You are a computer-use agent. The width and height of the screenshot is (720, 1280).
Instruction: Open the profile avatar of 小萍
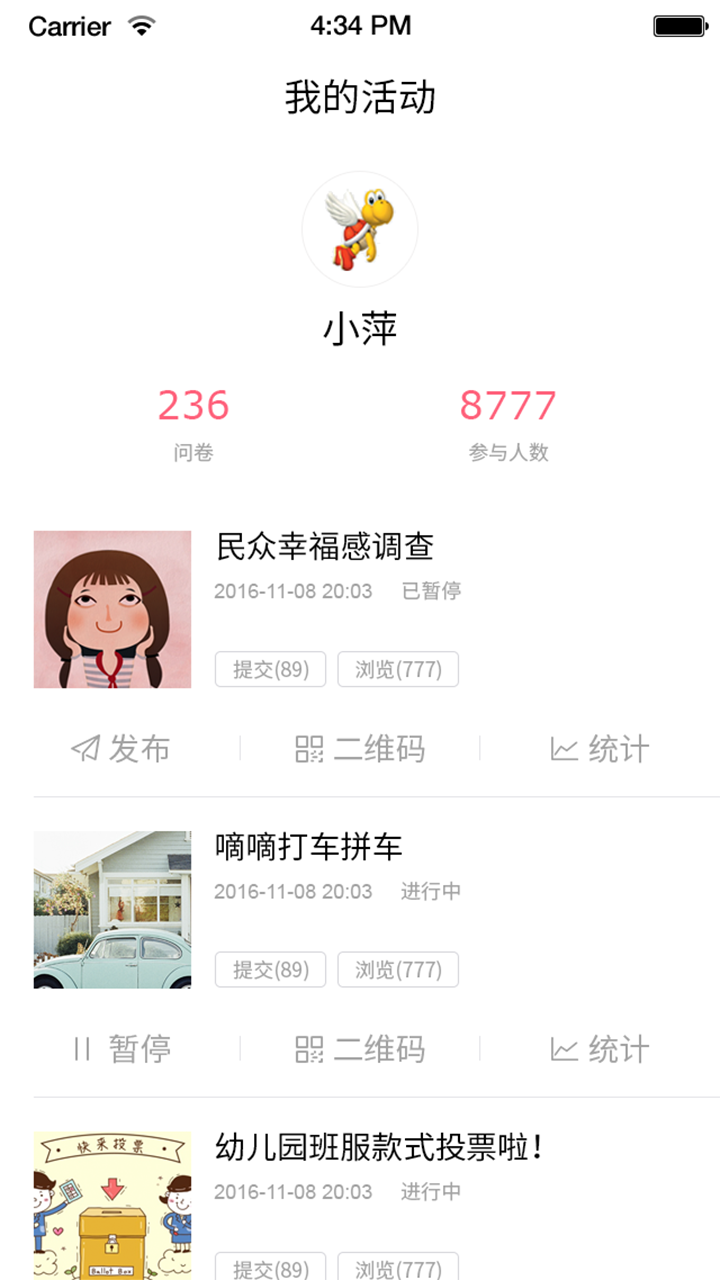(360, 229)
